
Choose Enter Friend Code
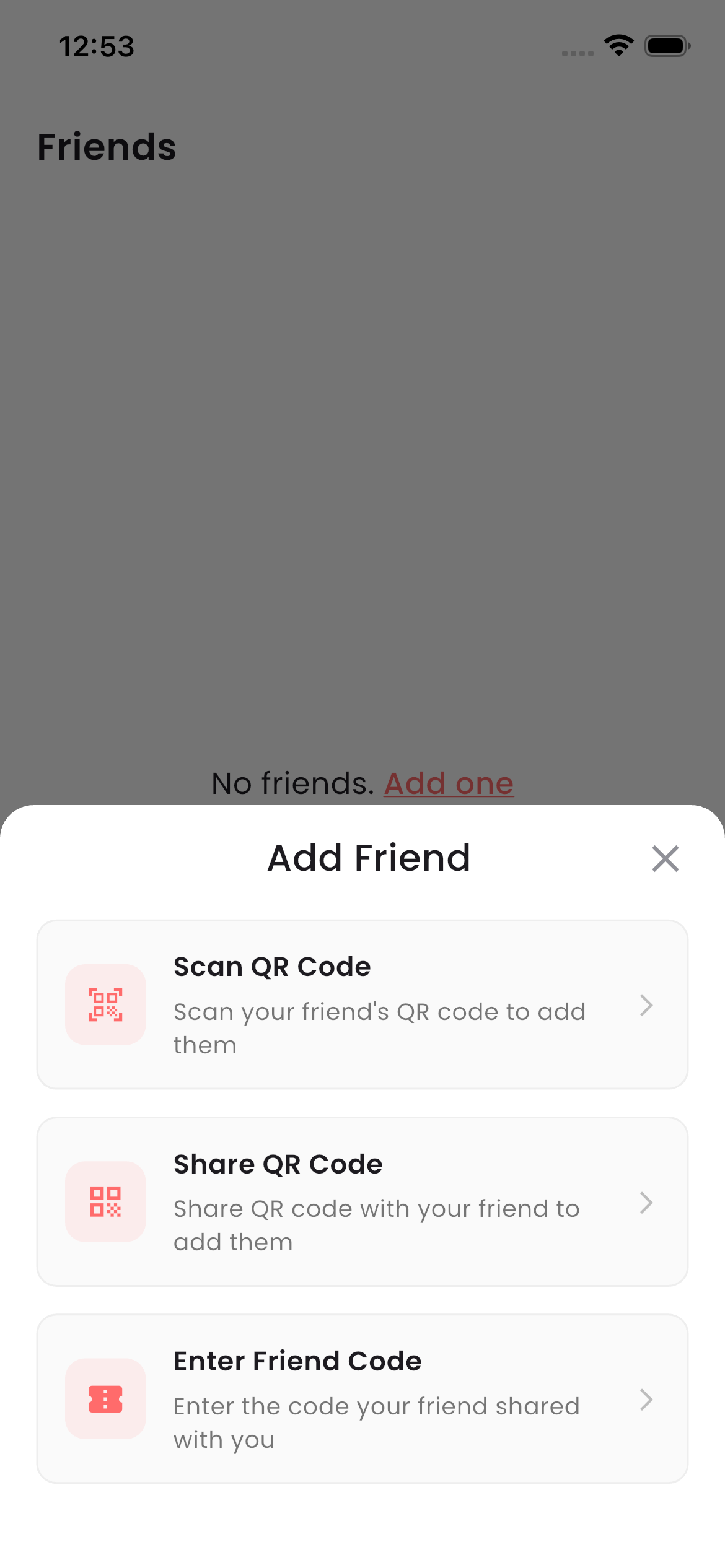pos(362,1398)
